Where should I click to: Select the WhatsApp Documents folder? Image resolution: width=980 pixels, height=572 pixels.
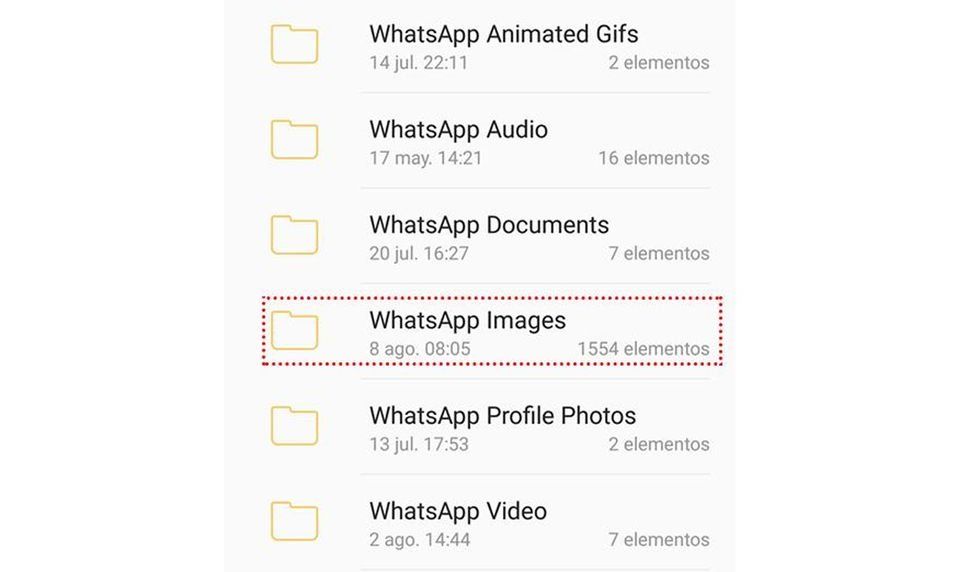point(488,225)
